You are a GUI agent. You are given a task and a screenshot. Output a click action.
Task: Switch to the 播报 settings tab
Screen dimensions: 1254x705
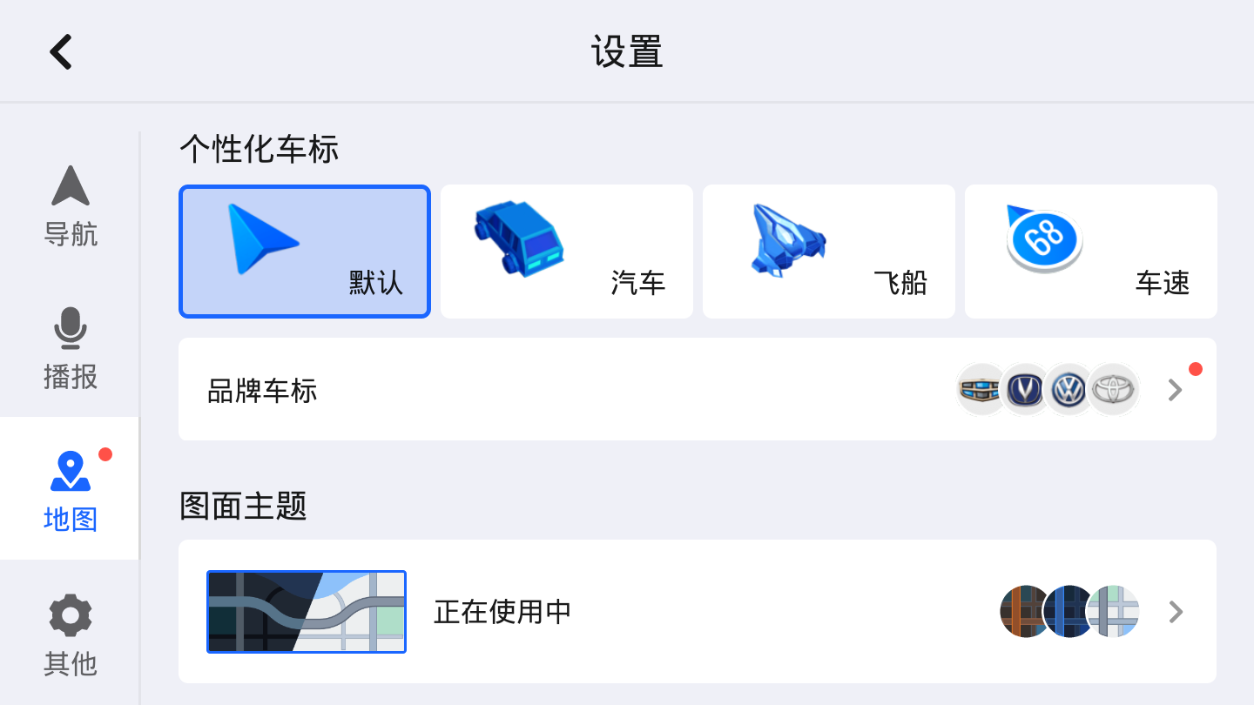tap(70, 348)
